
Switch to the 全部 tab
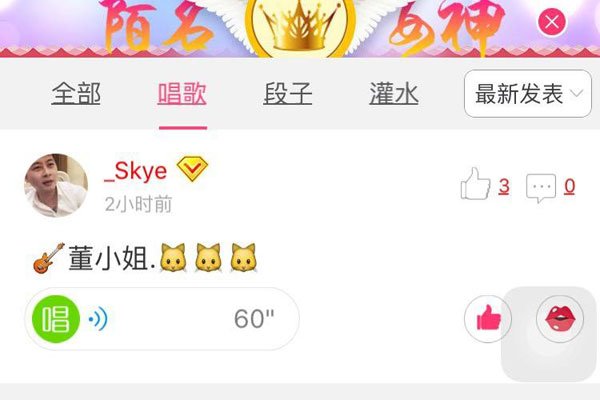coord(76,95)
